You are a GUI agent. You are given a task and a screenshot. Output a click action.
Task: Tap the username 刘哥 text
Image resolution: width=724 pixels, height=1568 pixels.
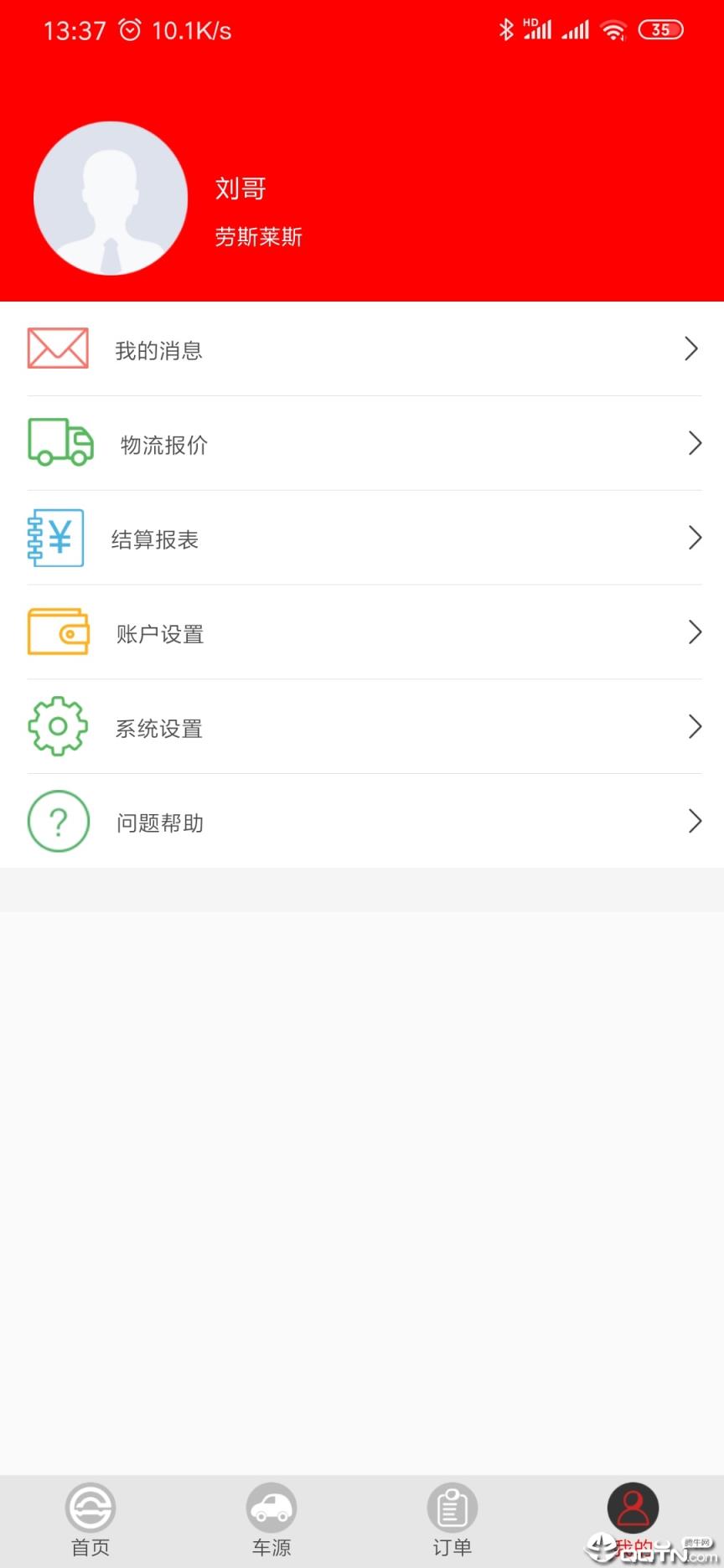[x=241, y=188]
